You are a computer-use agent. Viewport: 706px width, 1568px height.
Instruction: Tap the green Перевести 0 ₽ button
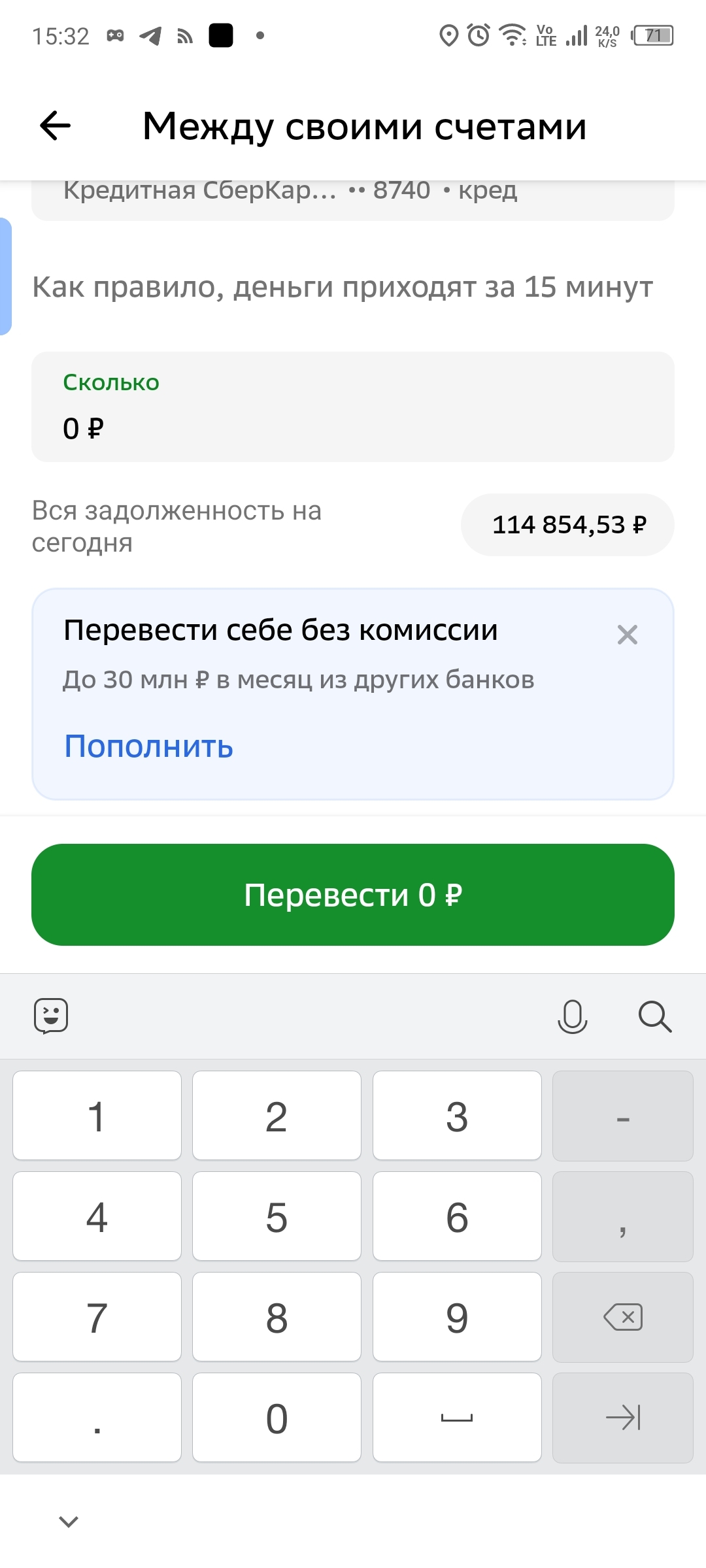point(353,895)
